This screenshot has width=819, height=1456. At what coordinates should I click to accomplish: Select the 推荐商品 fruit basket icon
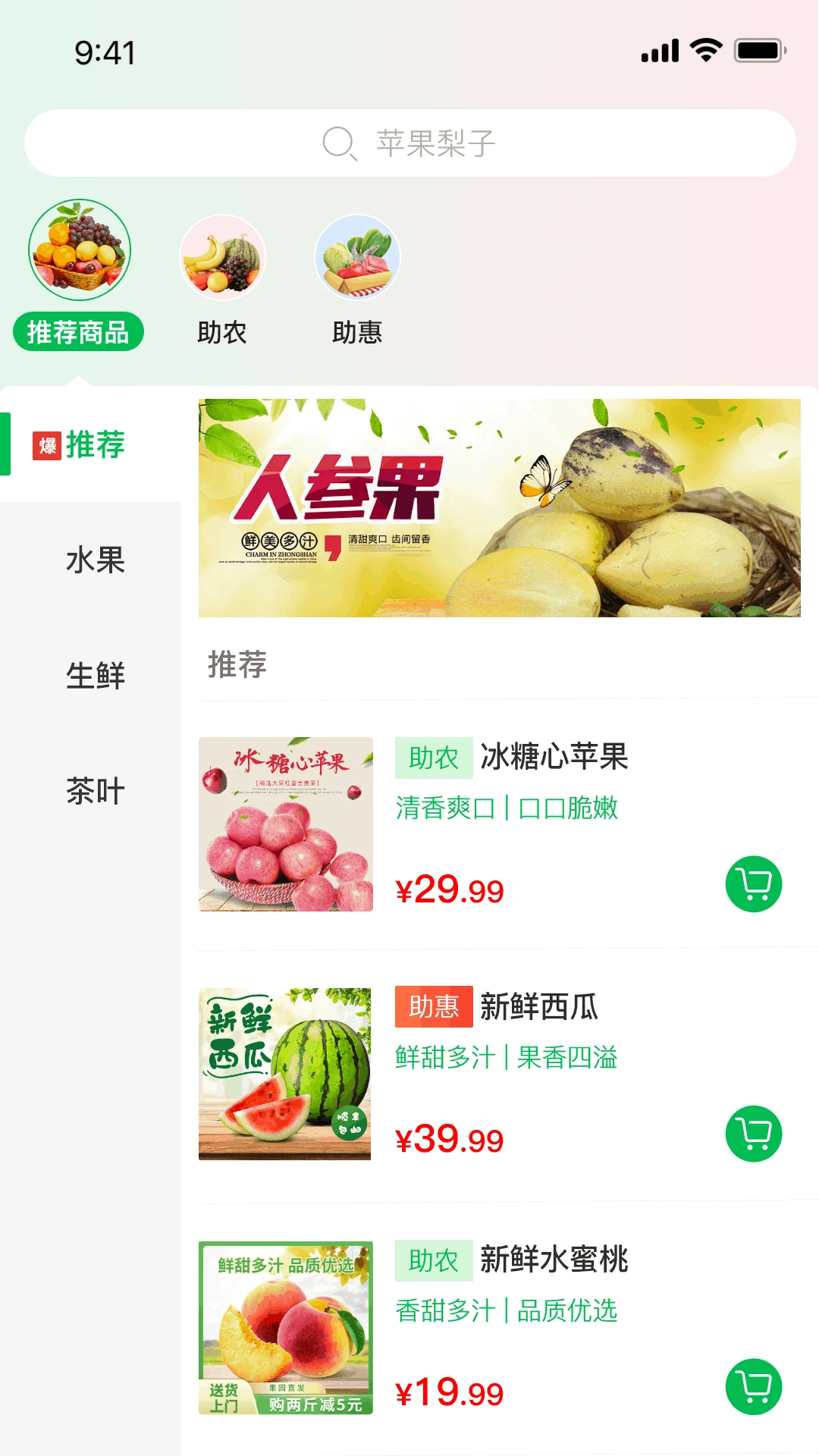click(x=80, y=254)
